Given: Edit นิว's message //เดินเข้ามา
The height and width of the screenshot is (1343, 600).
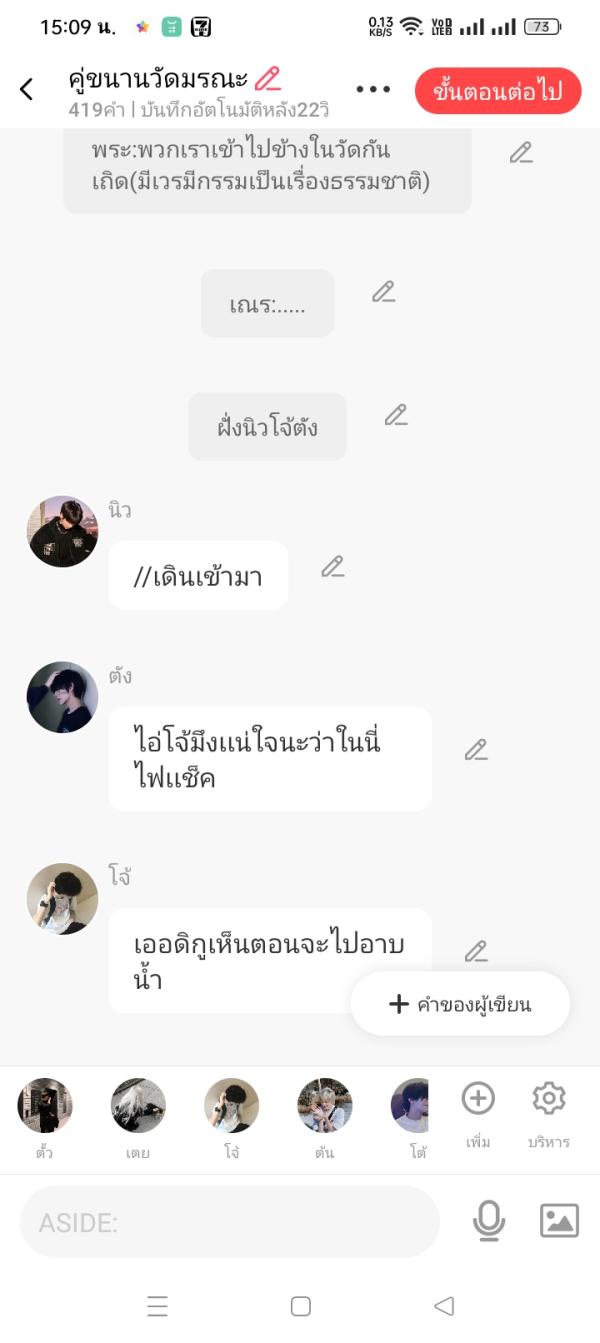Looking at the screenshot, I should click(332, 567).
